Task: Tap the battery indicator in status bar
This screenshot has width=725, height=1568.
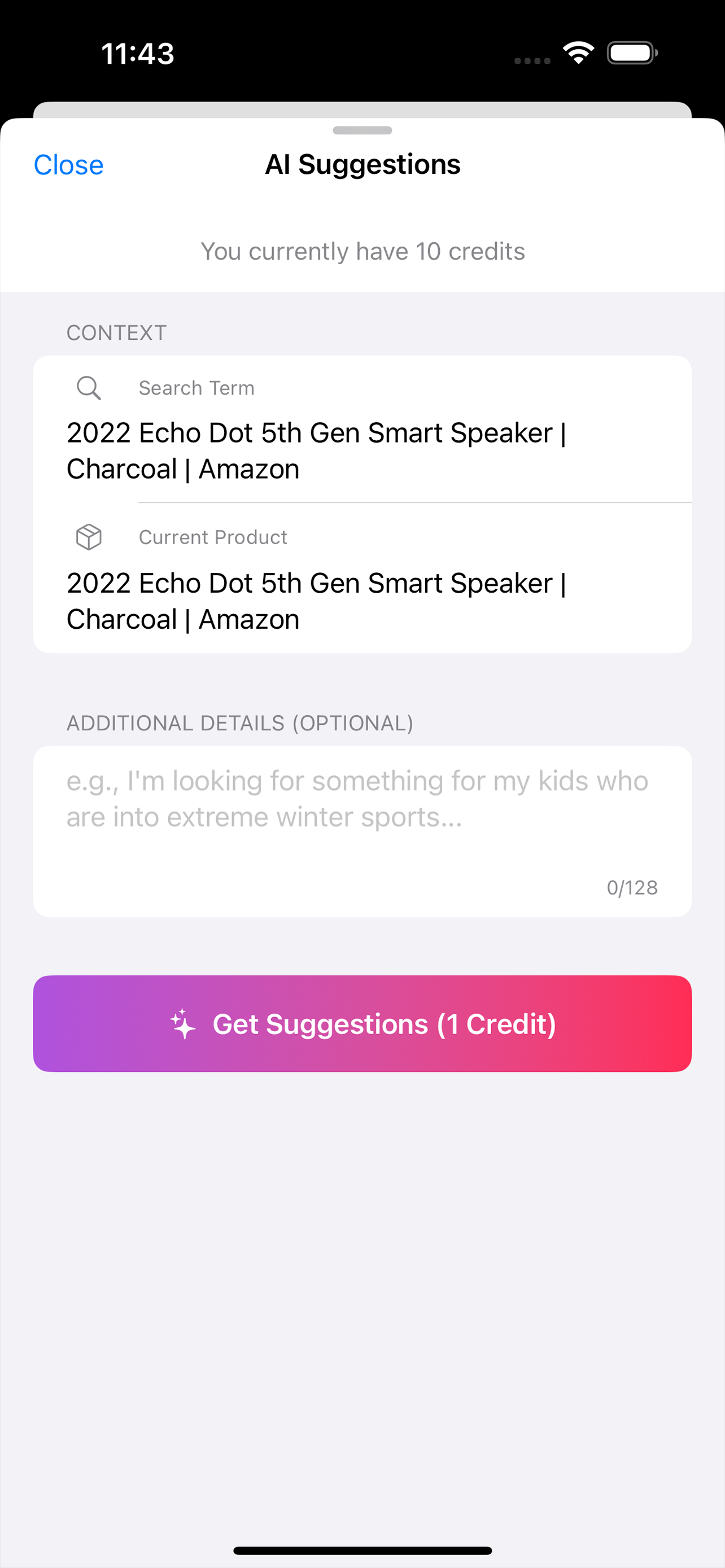Action: point(632,53)
